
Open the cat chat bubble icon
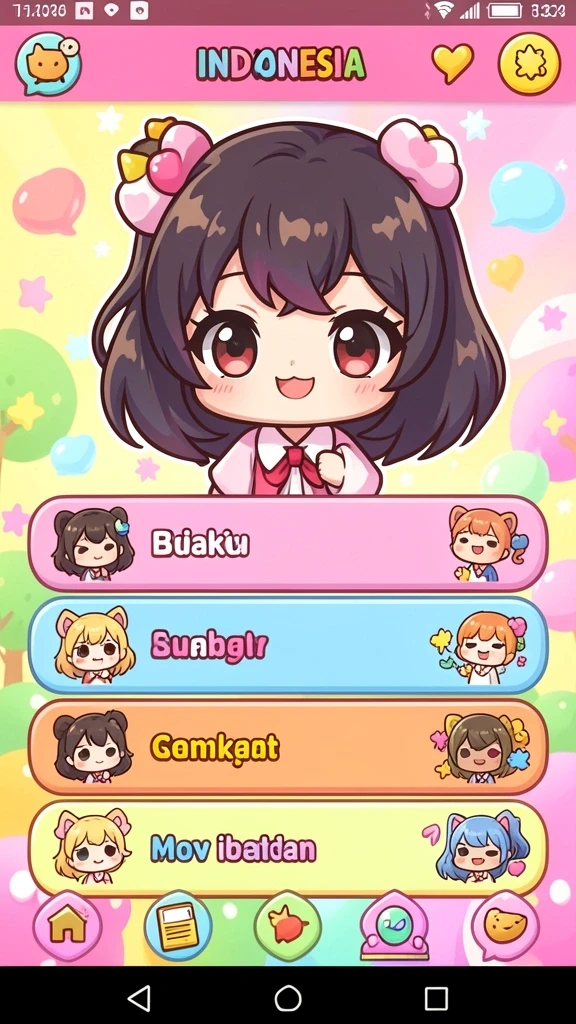coord(48,64)
